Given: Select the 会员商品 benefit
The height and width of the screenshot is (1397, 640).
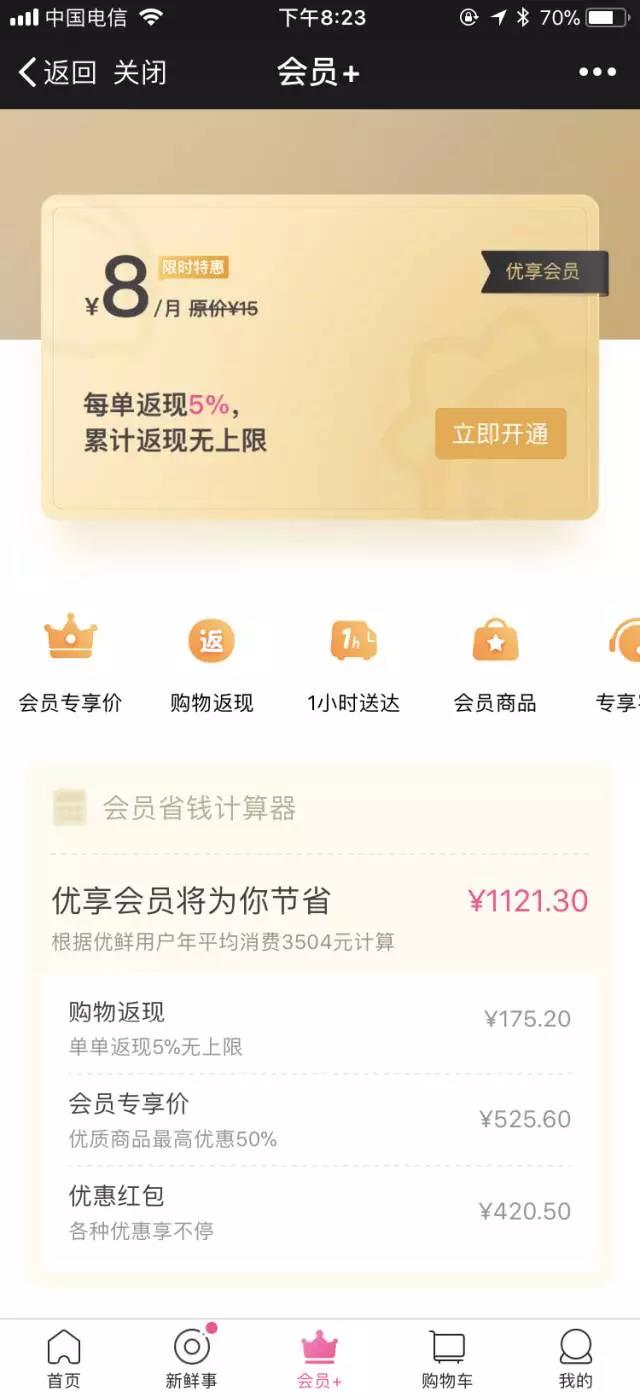Looking at the screenshot, I should tap(495, 662).
